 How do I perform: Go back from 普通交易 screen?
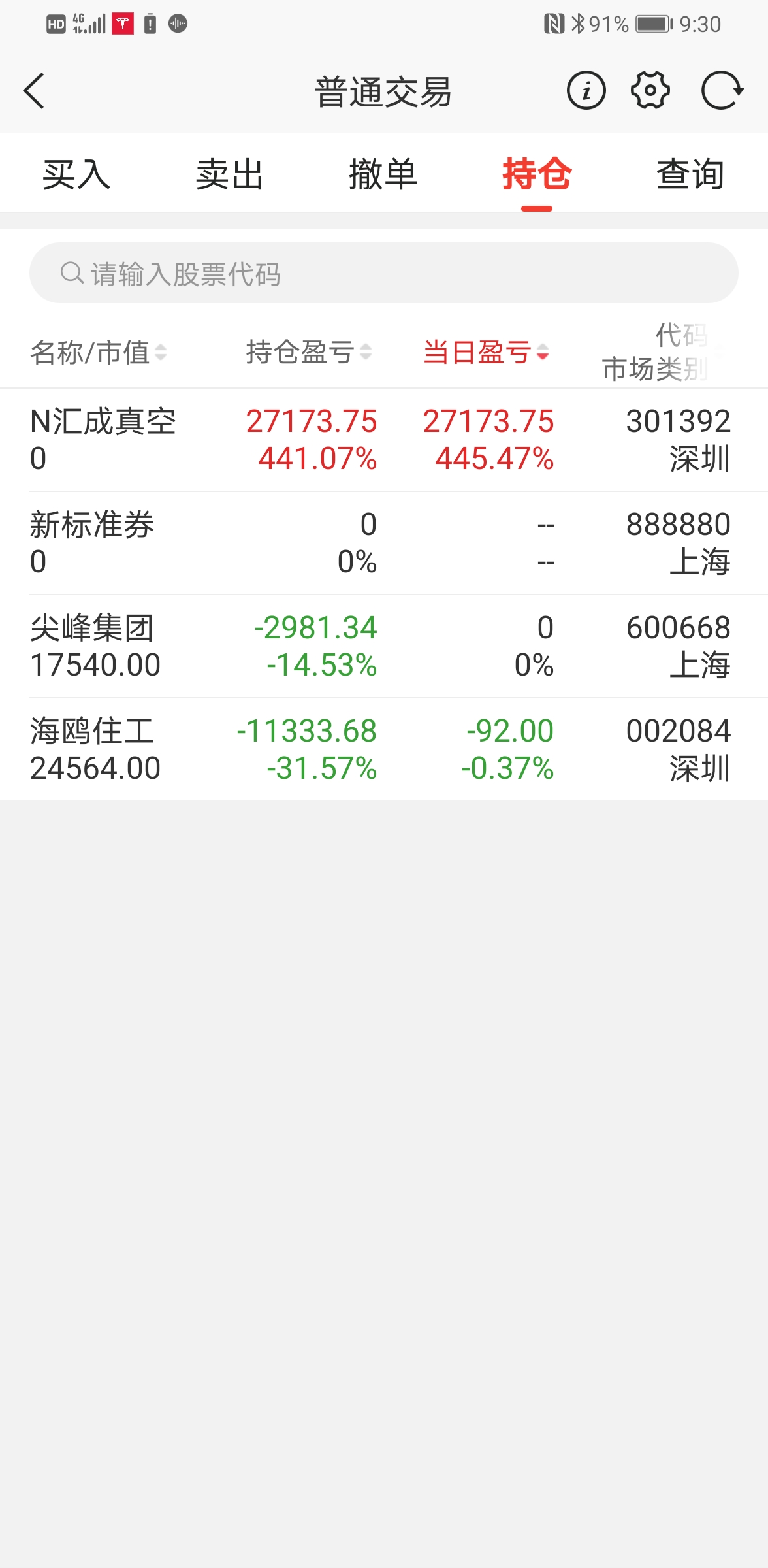(34, 91)
